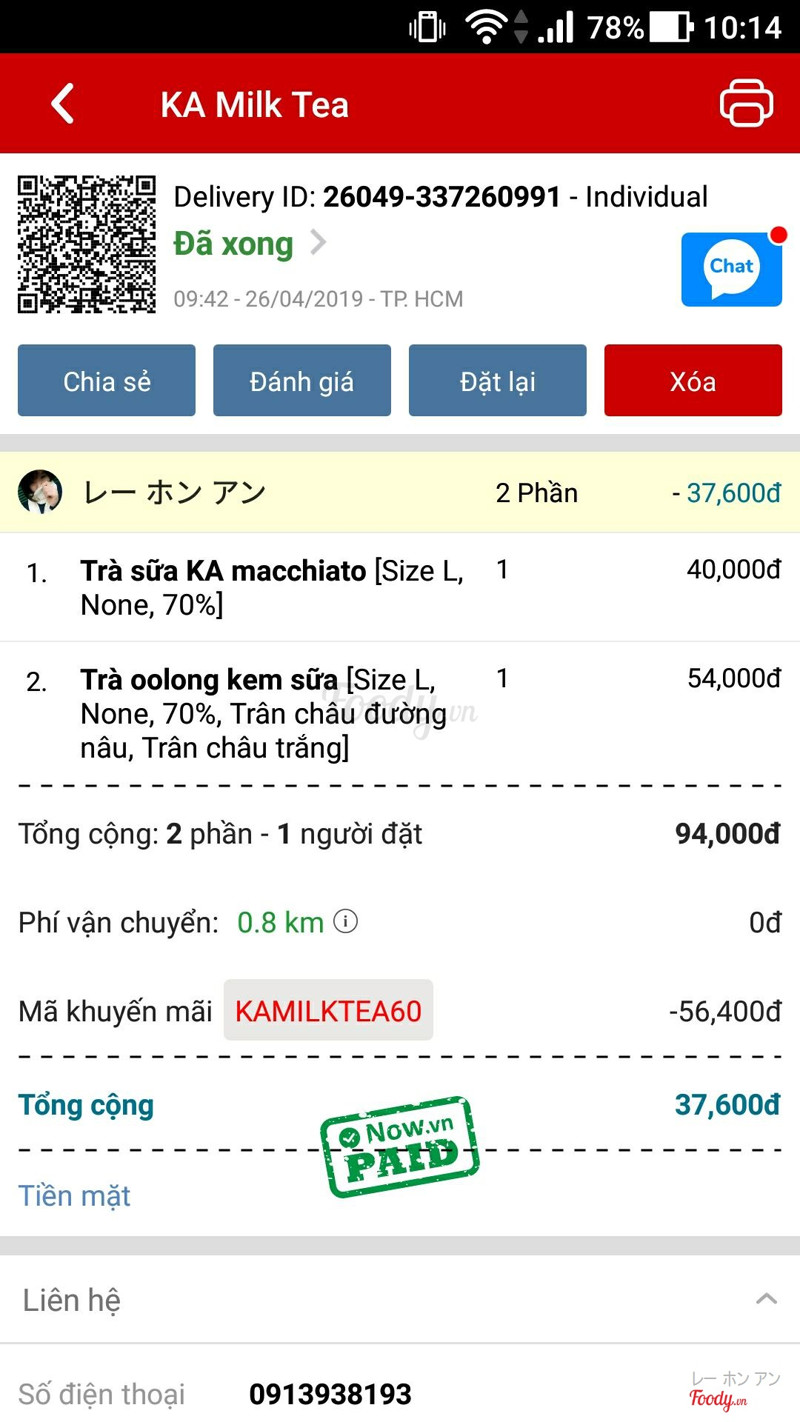
Task: Open the Chat button
Action: pos(731,269)
